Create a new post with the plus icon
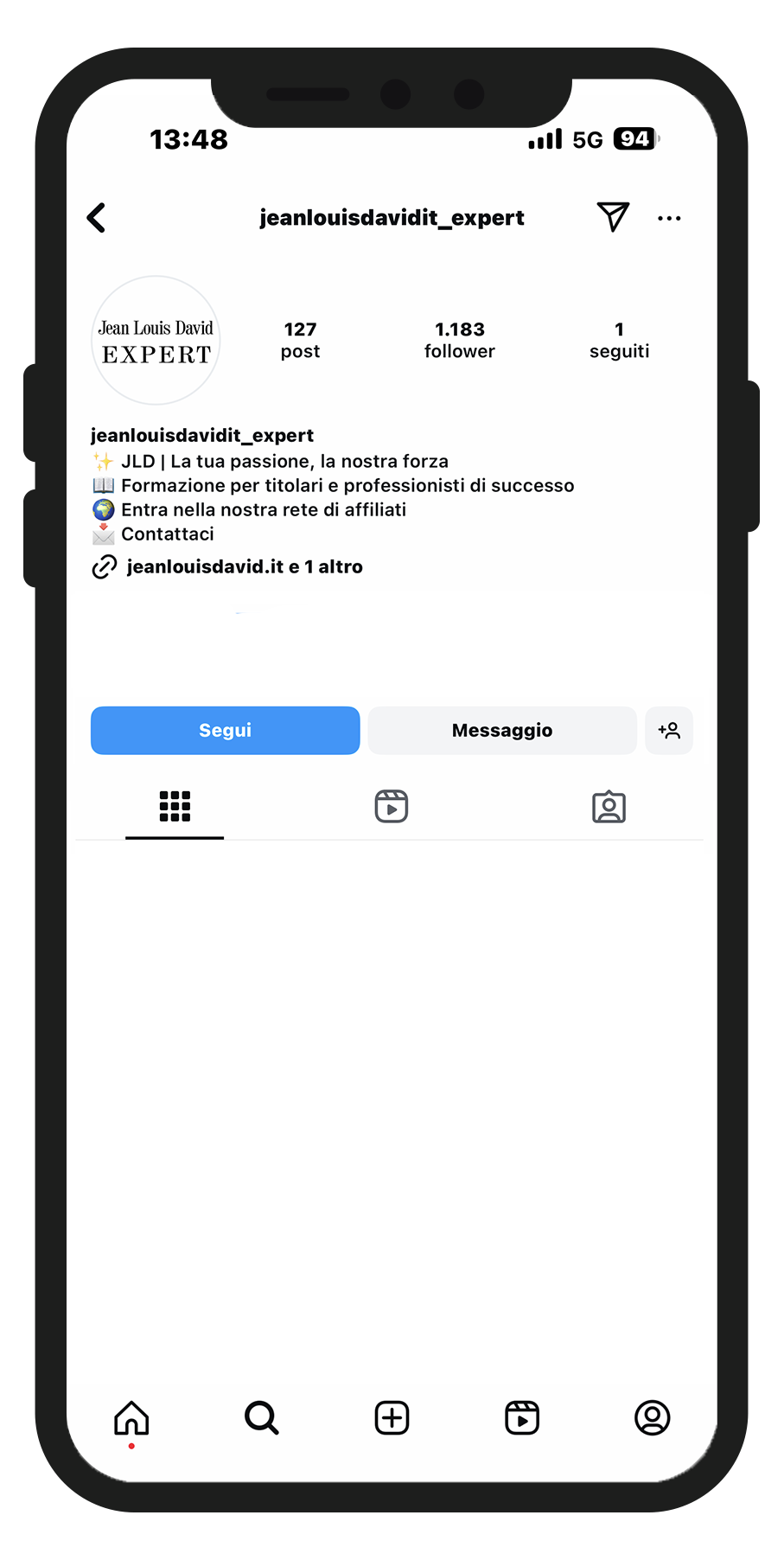 coord(392,1418)
